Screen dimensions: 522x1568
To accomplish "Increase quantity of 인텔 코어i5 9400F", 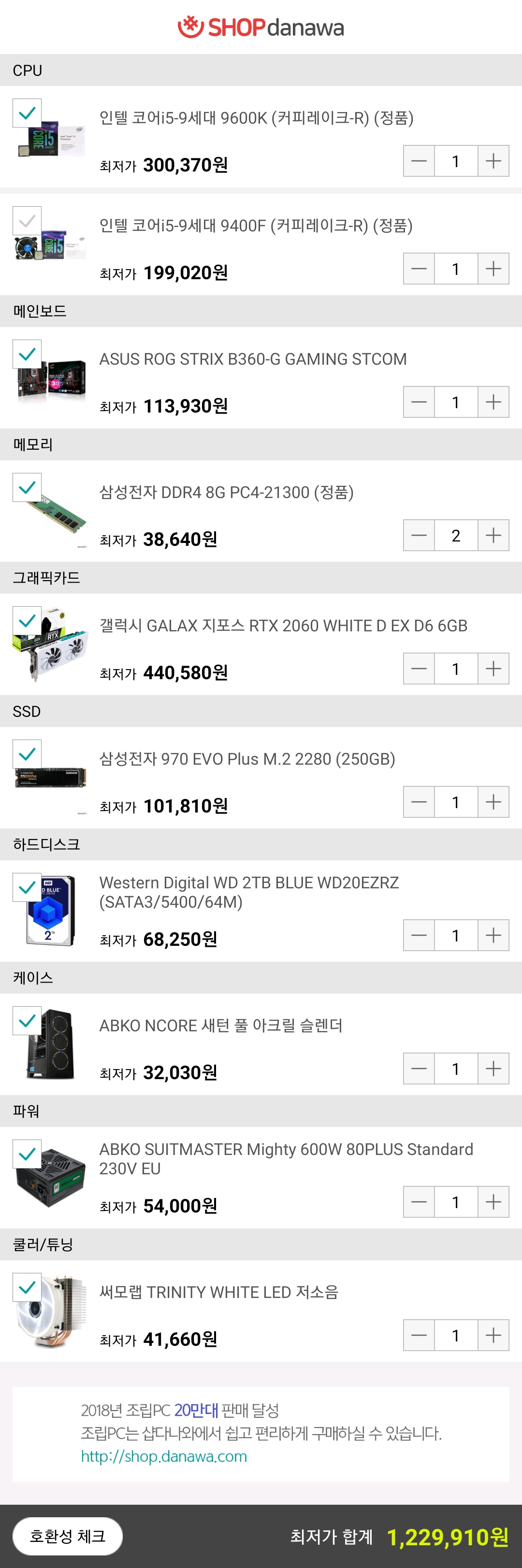I will coord(493,269).
